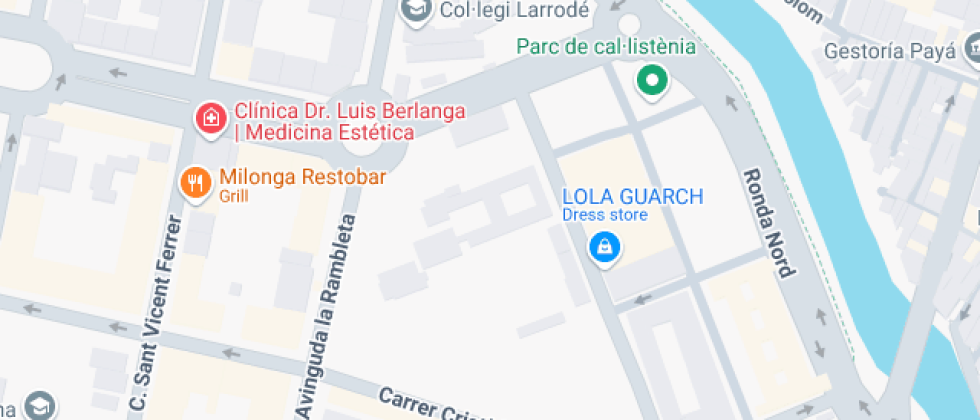Open the Parc de cal·listènia green marker

click(652, 80)
